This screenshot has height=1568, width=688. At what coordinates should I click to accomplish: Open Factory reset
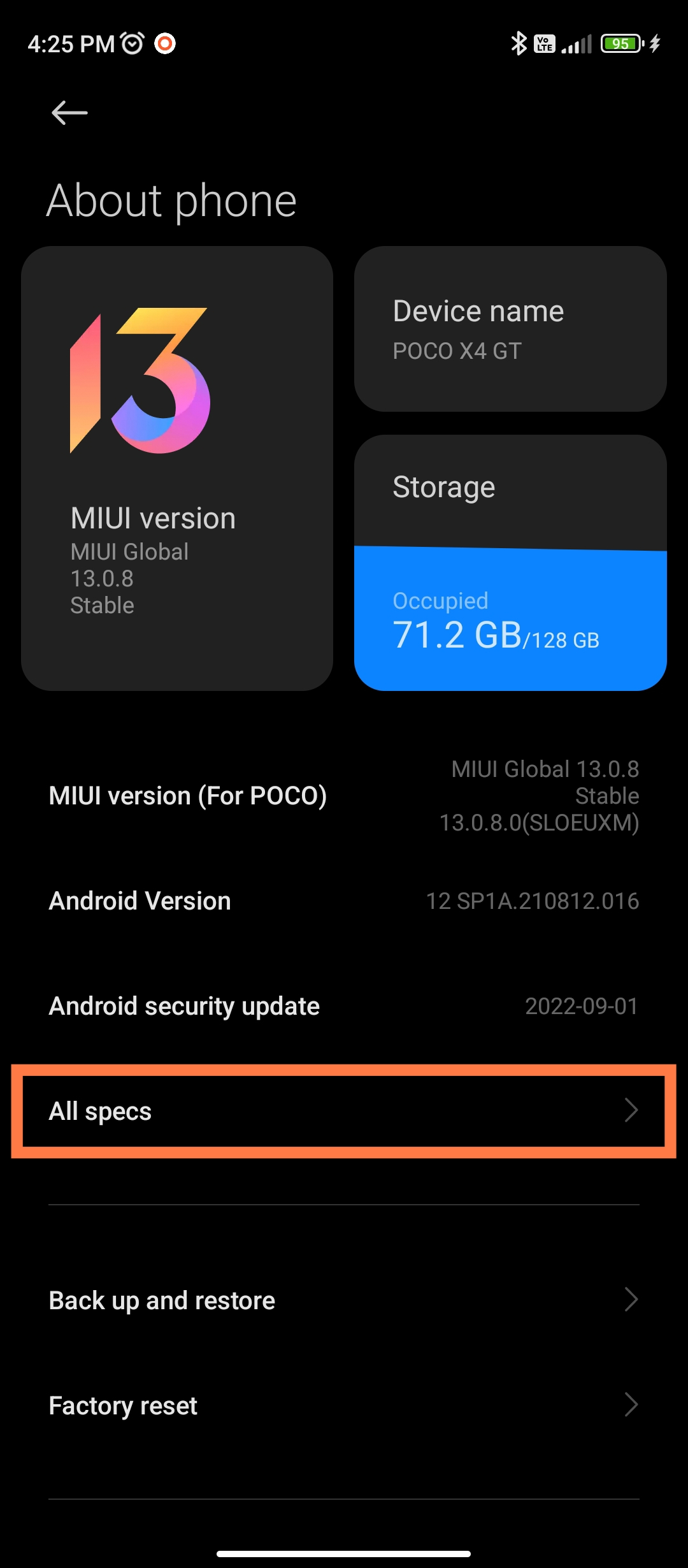click(x=344, y=1405)
